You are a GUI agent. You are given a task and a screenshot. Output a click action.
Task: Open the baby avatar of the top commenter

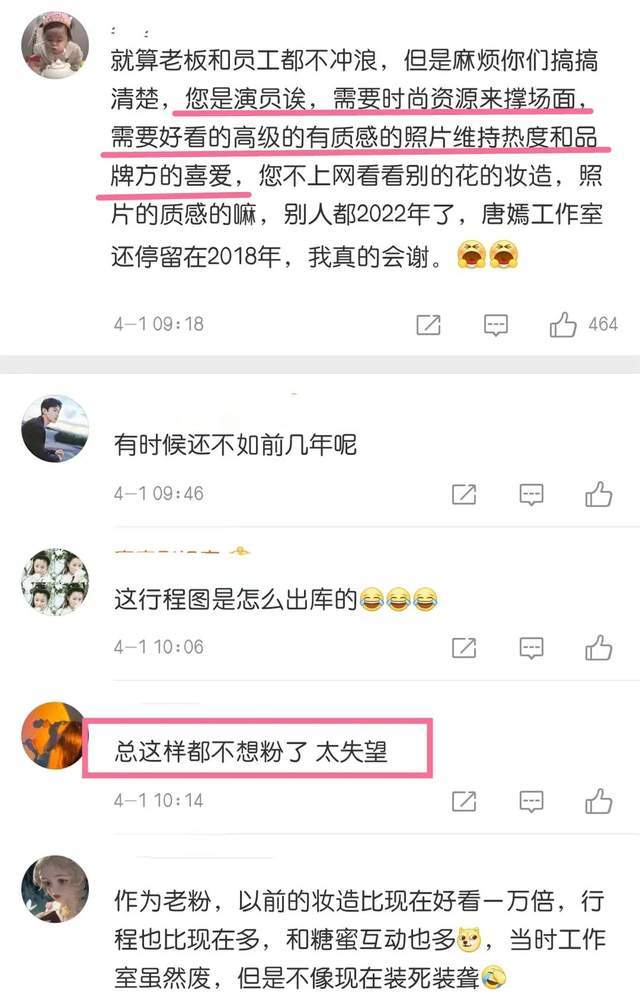(x=55, y=45)
